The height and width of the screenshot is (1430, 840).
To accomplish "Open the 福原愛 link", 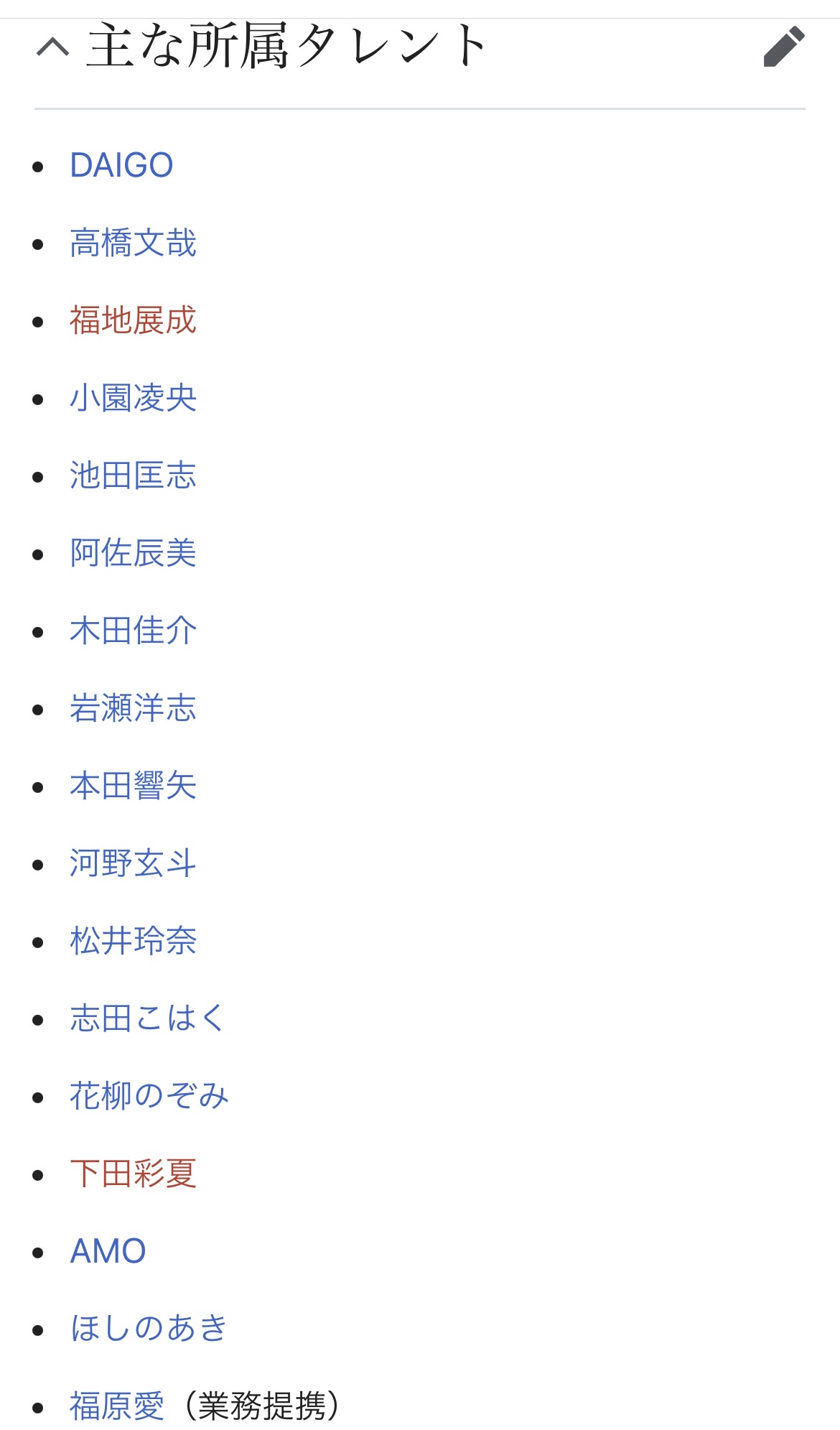I will pyautogui.click(x=117, y=1406).
